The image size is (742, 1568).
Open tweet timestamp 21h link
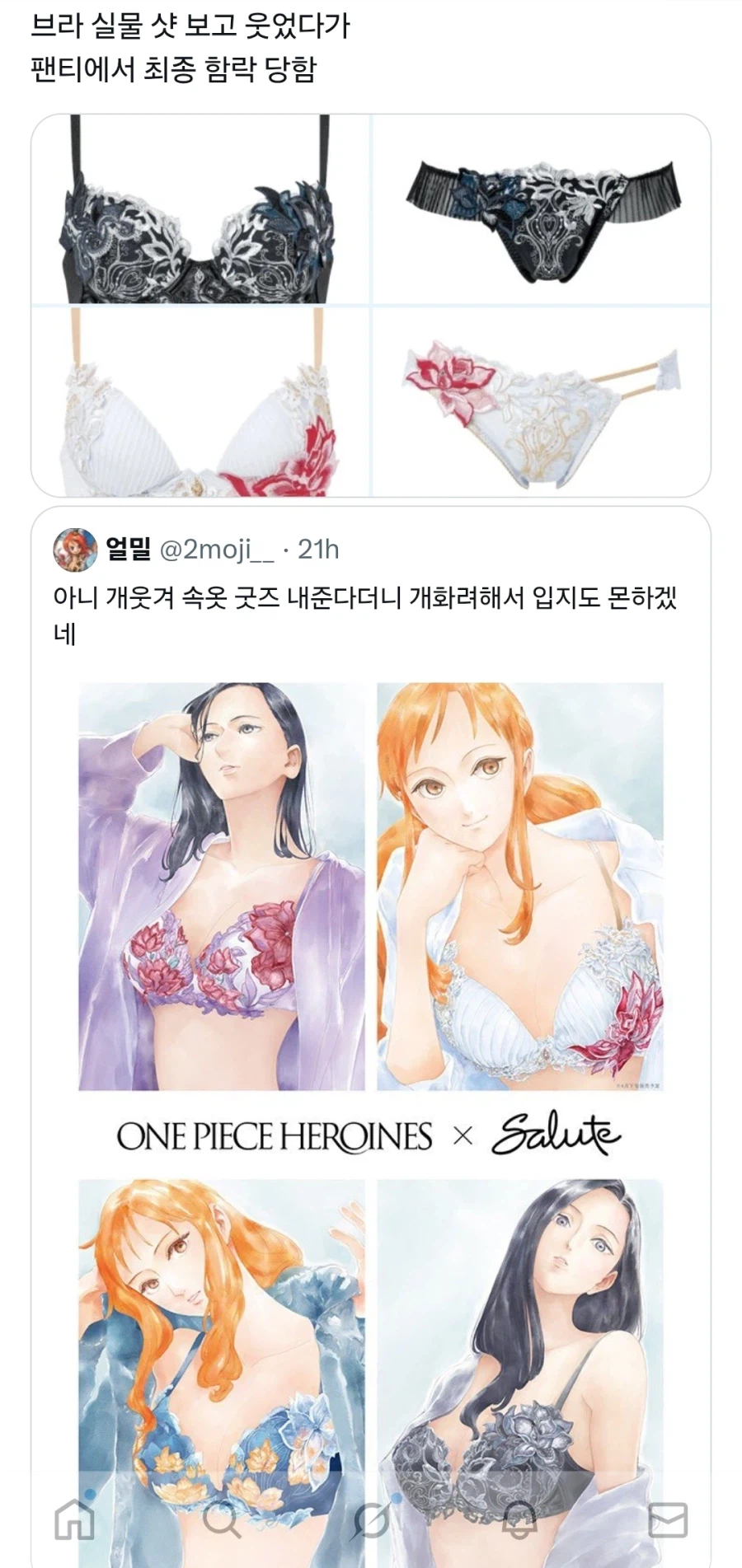(x=320, y=547)
